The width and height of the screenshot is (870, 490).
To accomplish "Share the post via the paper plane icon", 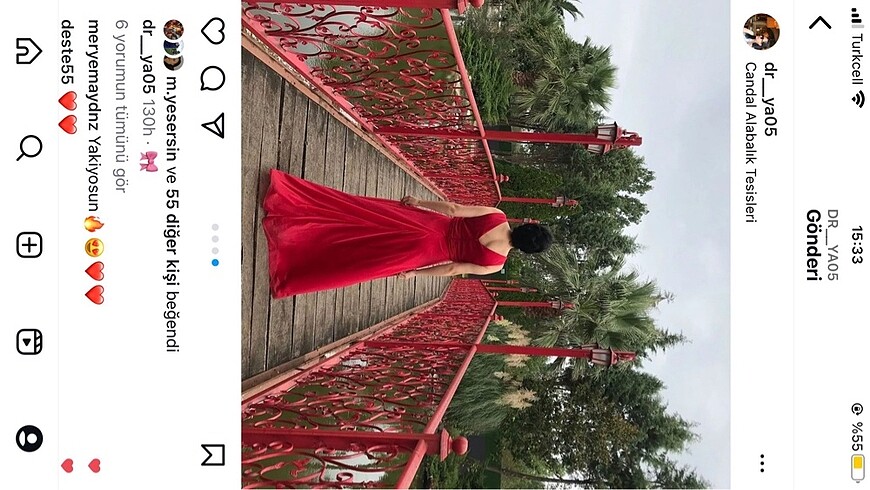I will tap(213, 125).
